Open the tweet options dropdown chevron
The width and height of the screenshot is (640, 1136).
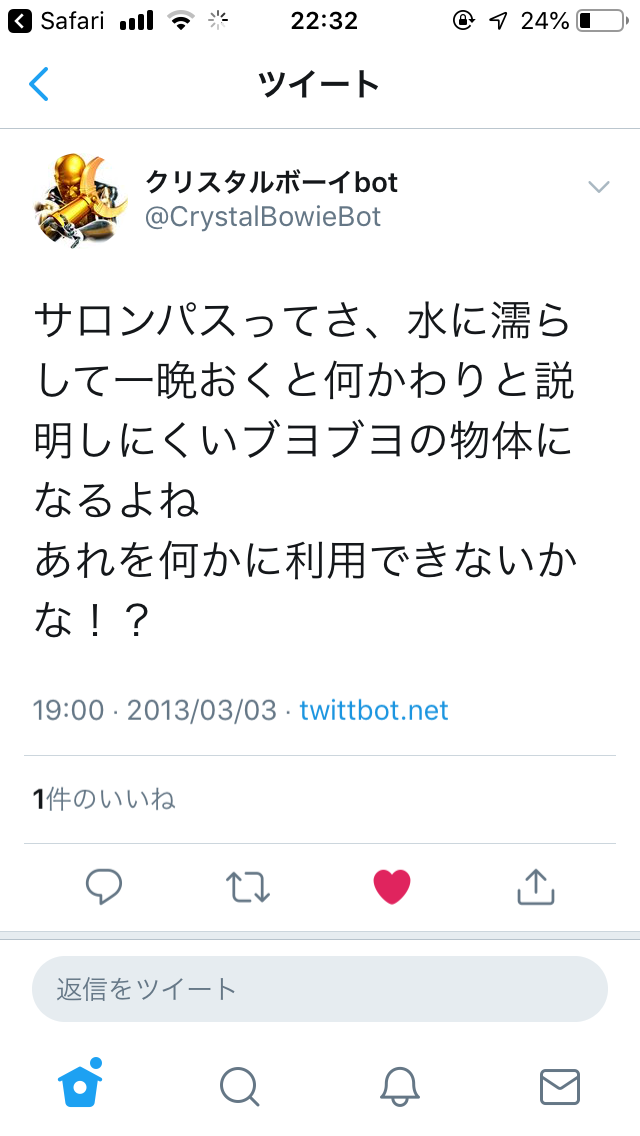click(599, 187)
